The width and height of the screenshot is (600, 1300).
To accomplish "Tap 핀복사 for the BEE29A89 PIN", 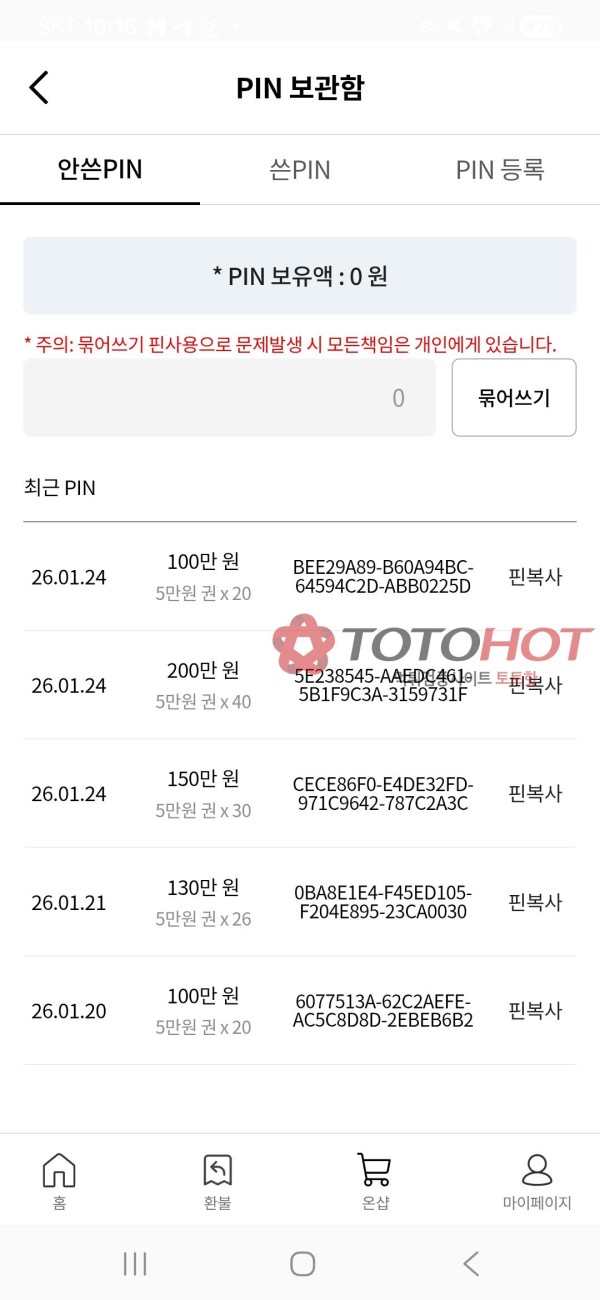I will 535,577.
